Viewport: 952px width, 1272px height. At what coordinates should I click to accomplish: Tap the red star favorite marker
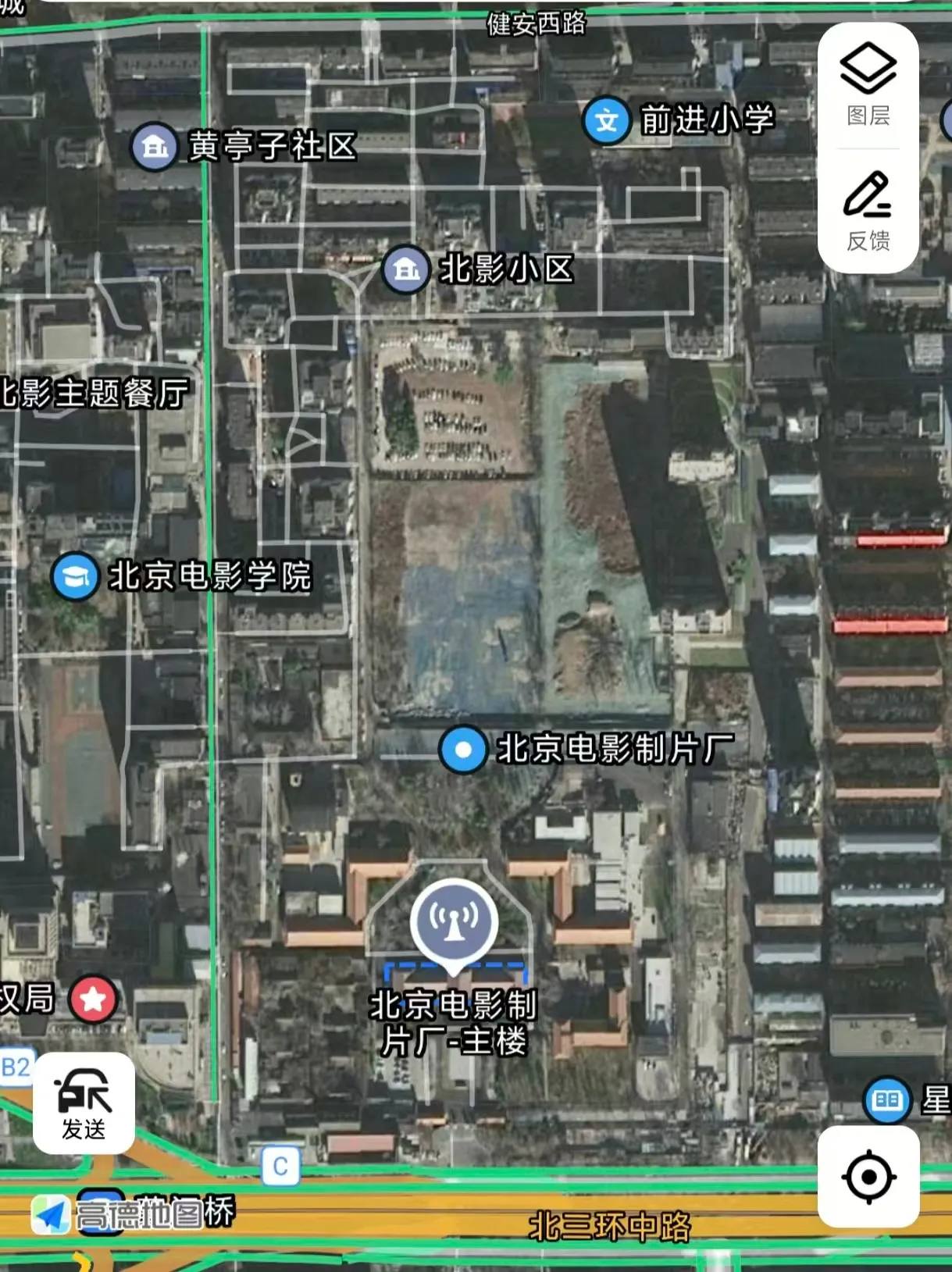point(94,999)
